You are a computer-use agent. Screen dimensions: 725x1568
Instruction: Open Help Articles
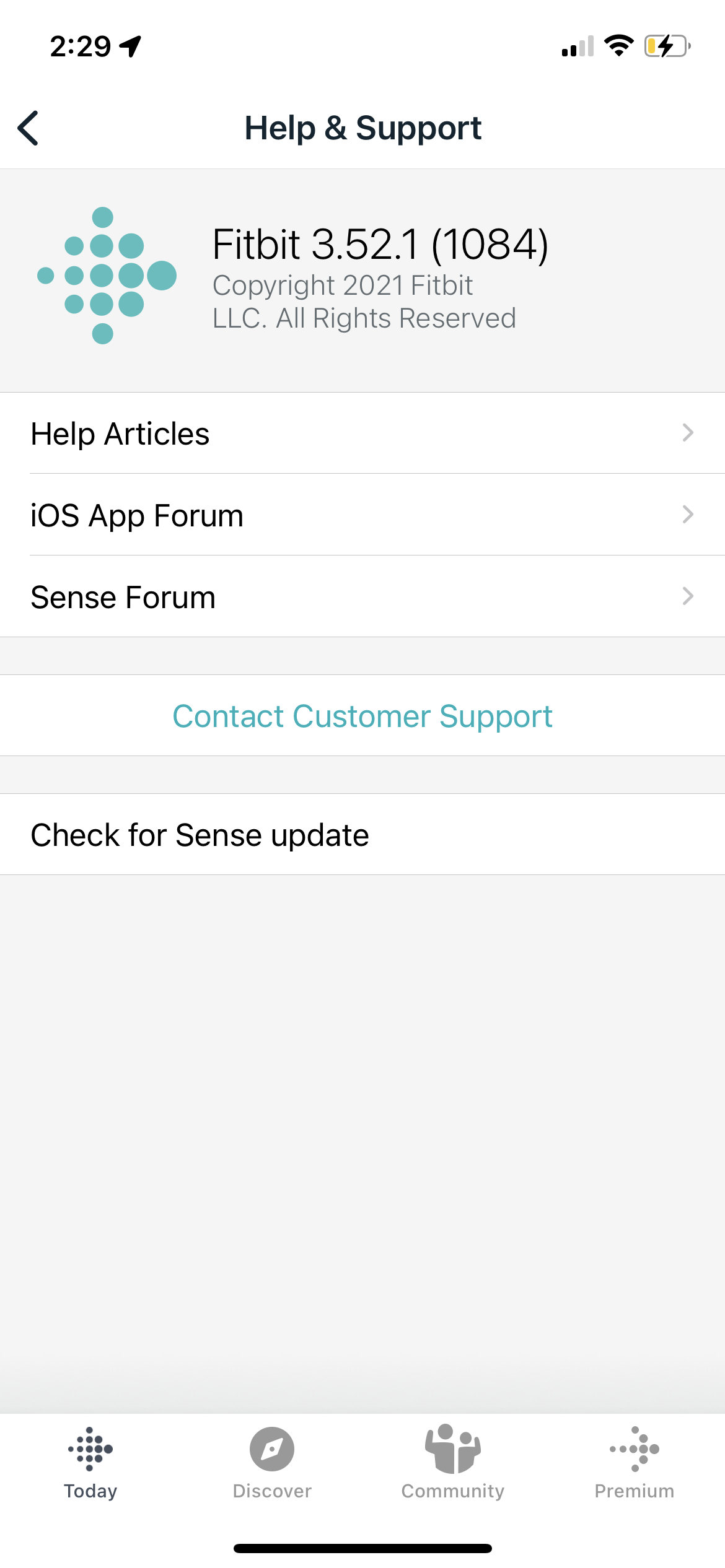(362, 433)
